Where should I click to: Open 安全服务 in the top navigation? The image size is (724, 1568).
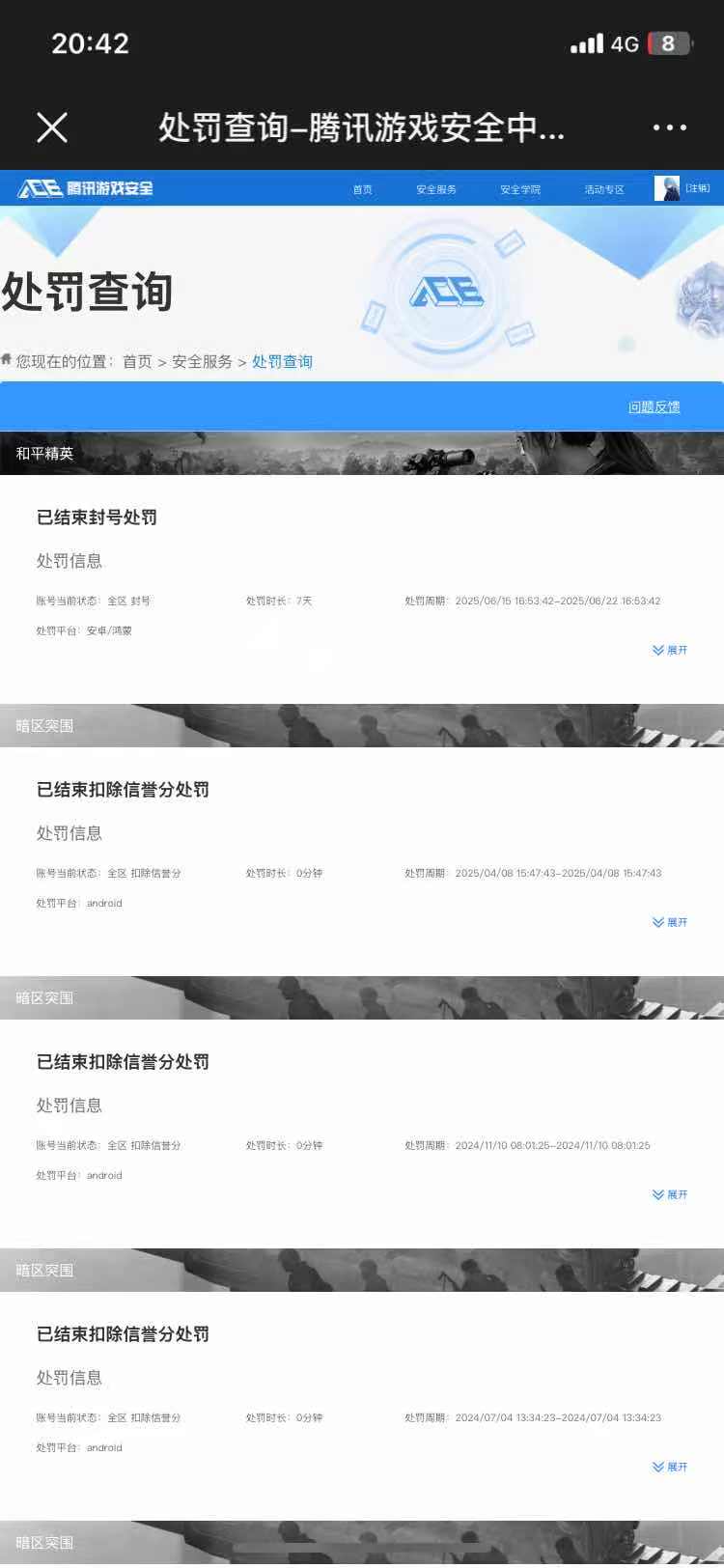[436, 189]
